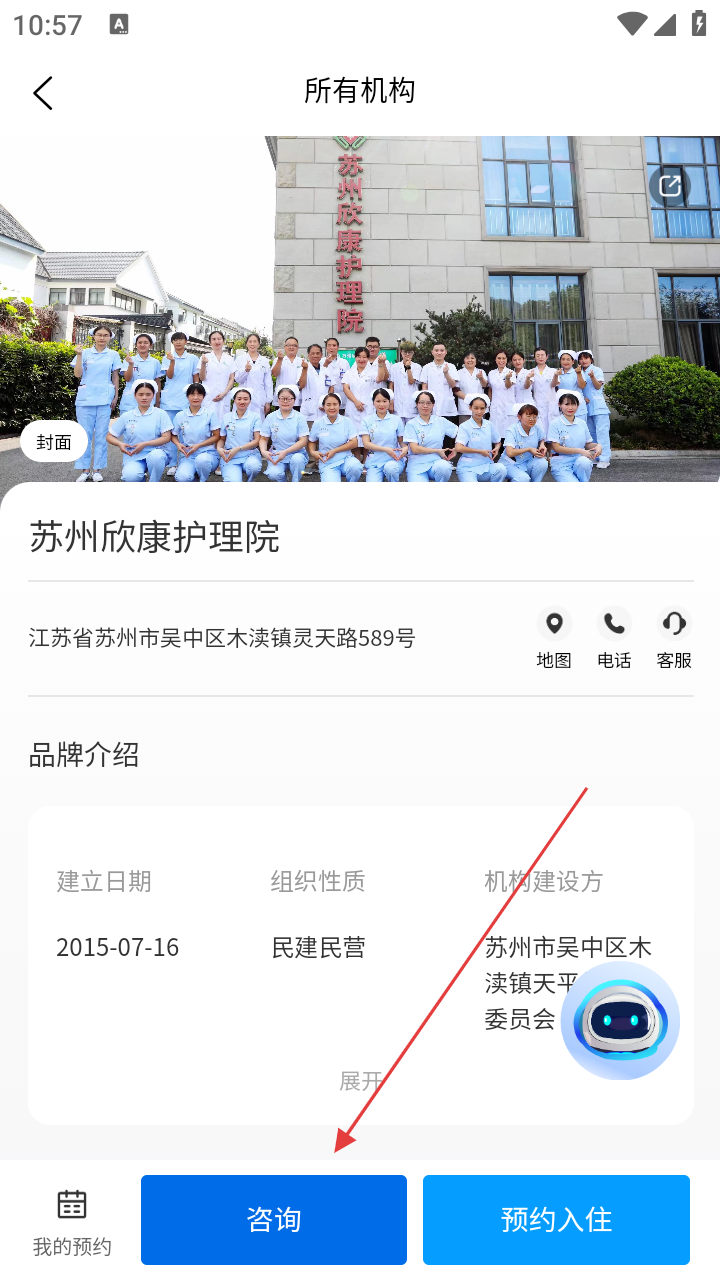Open the map location of the institution
Viewport: 720px width, 1280px height.
pos(554,638)
